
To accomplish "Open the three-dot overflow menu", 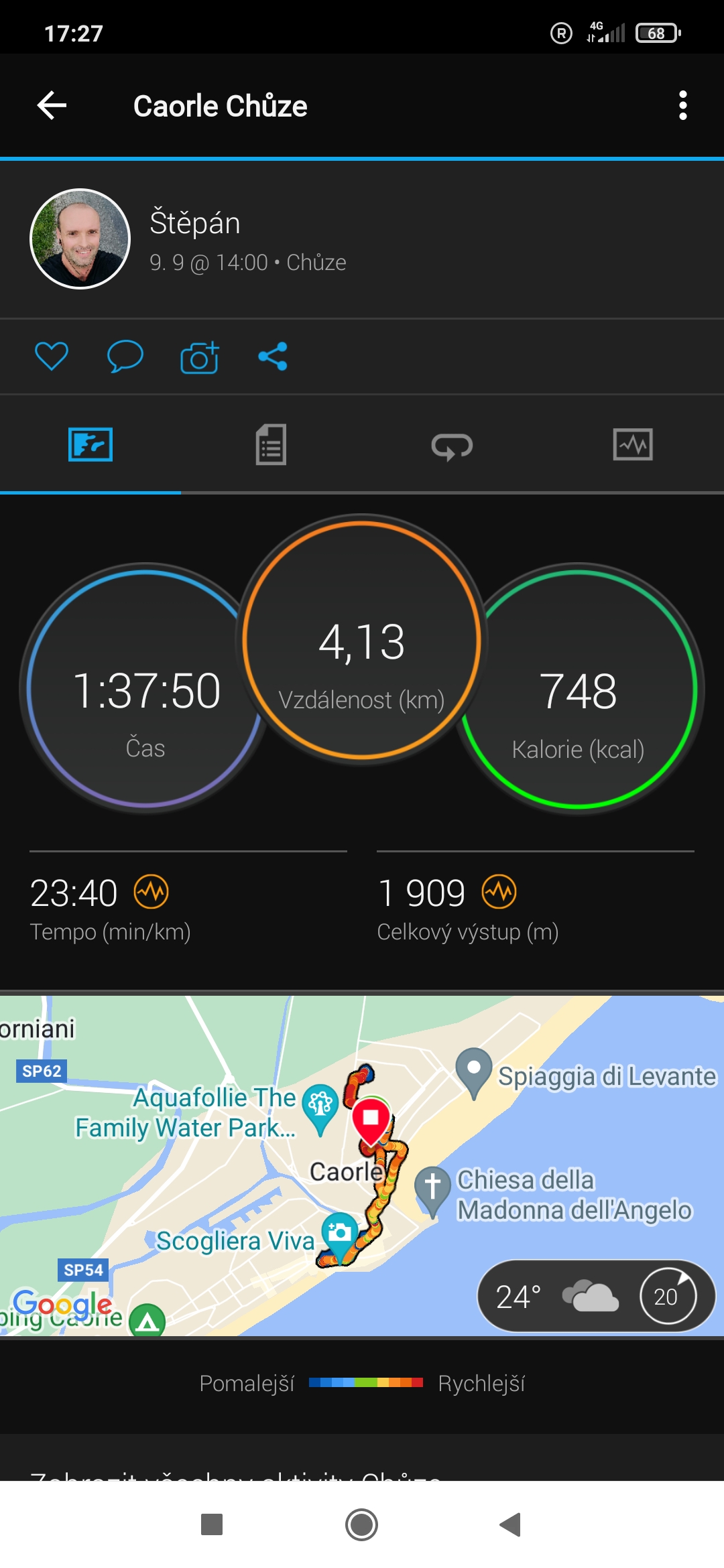I will click(682, 105).
